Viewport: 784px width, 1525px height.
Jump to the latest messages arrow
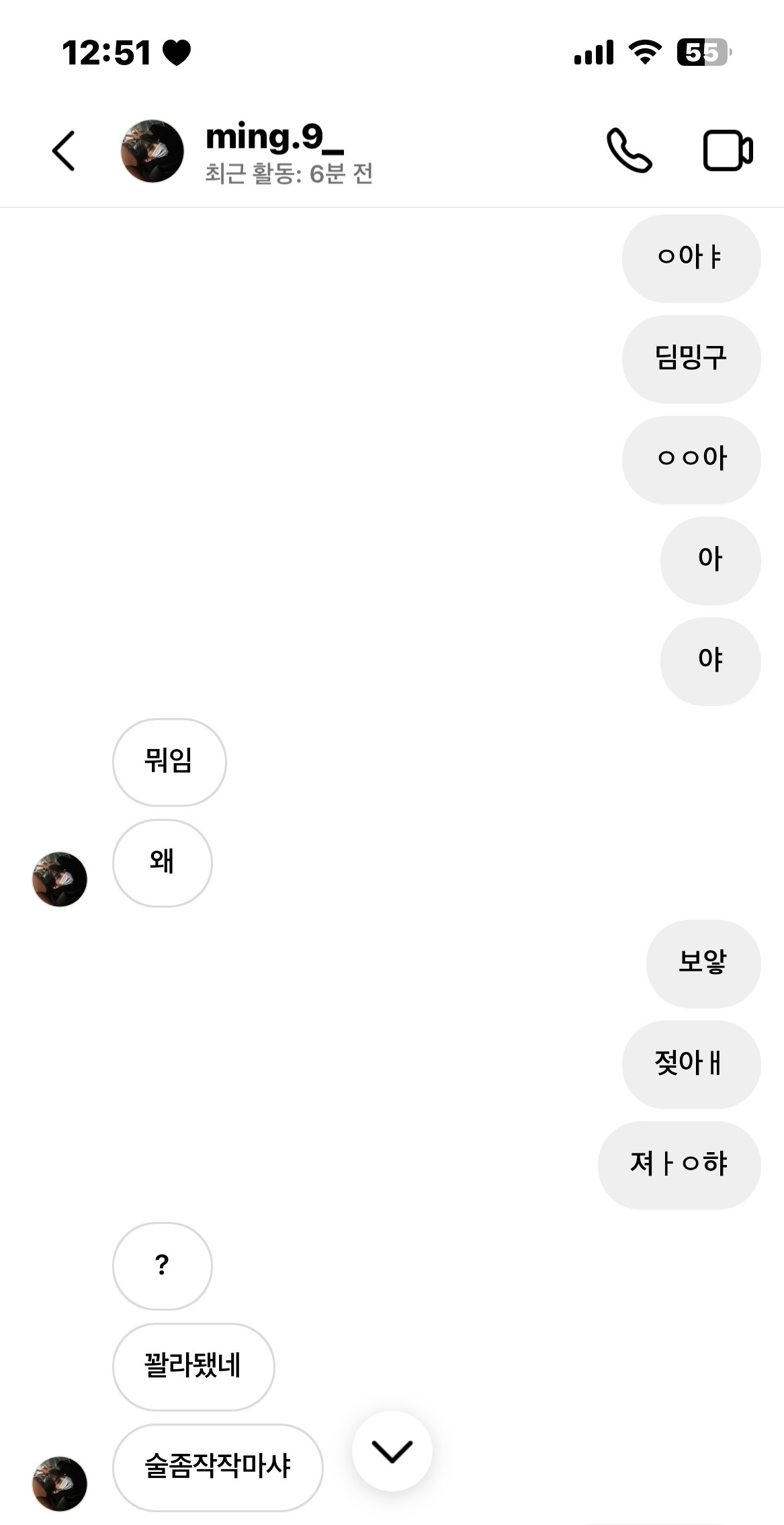[392, 1451]
